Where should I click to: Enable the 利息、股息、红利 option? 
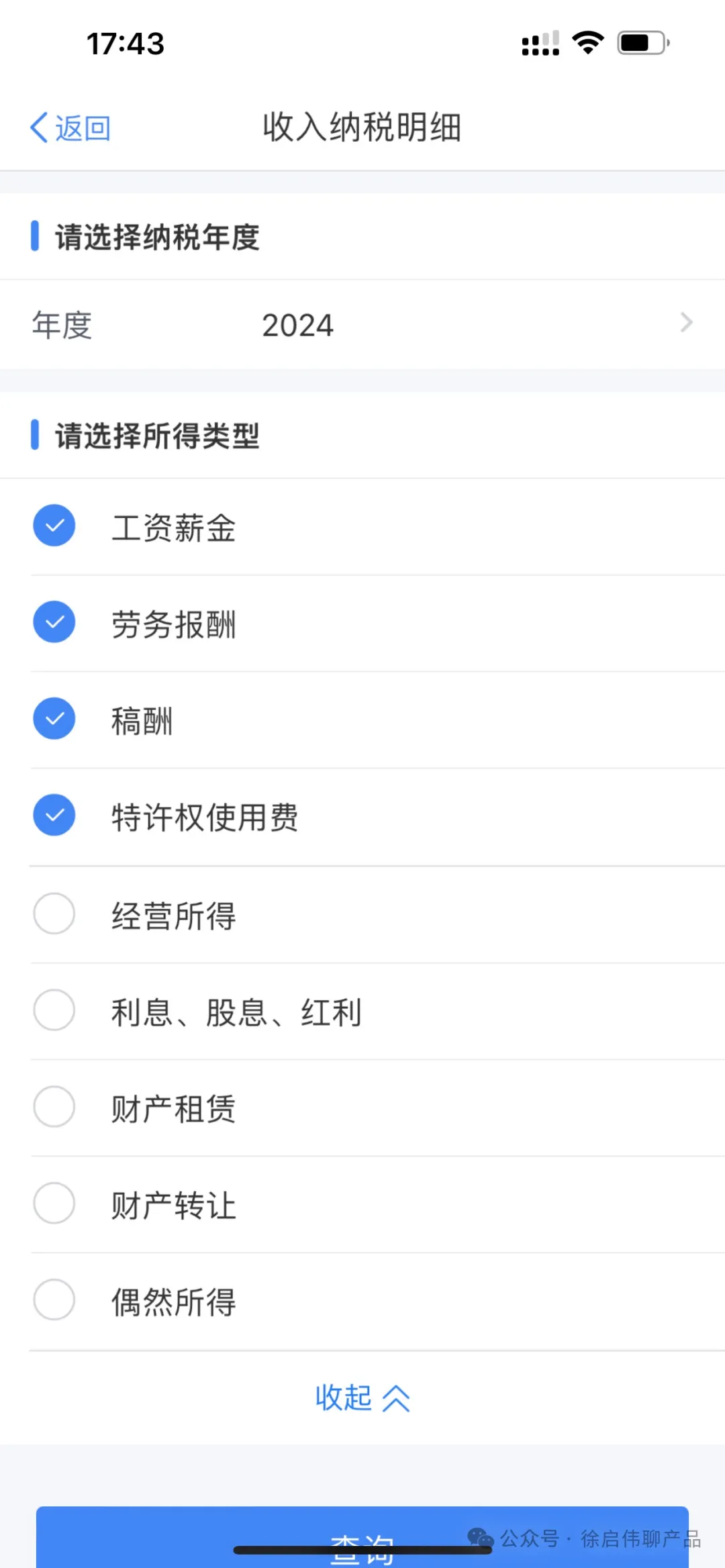click(x=54, y=1010)
